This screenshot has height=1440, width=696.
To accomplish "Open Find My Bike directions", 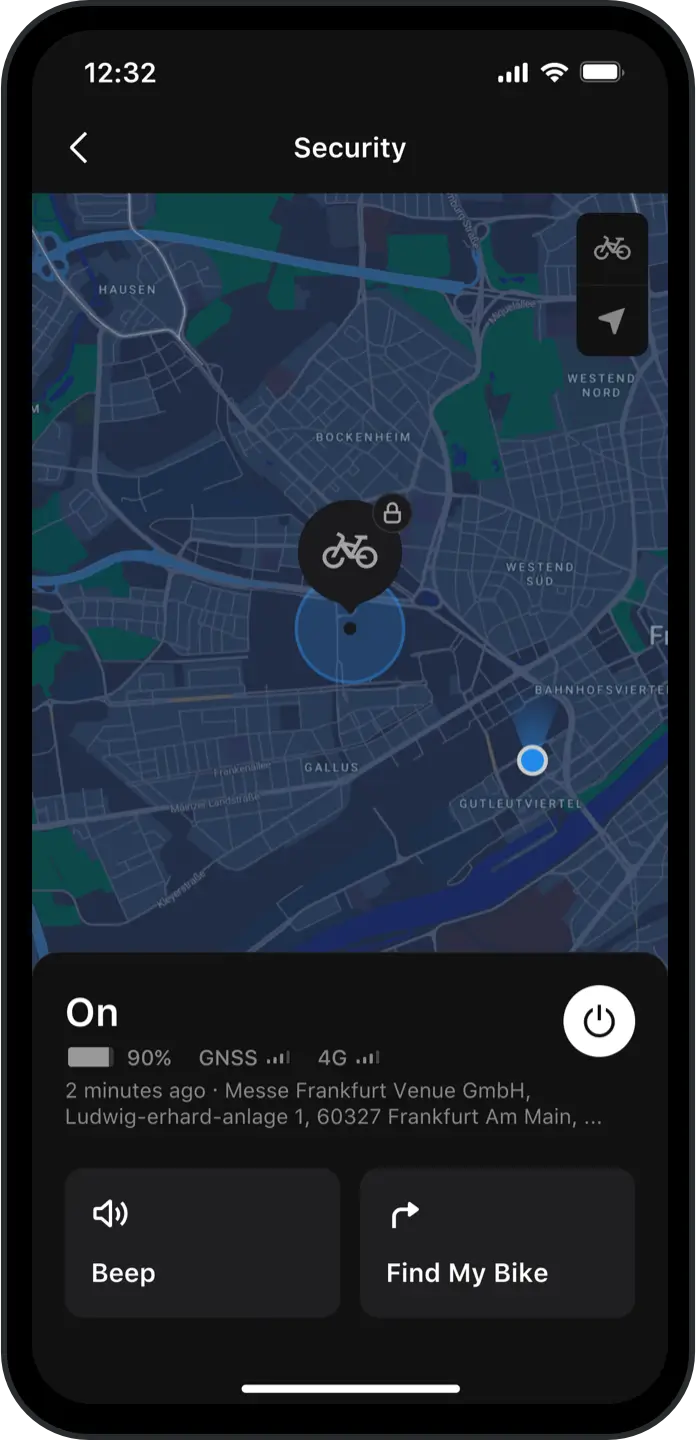I will [x=497, y=1243].
